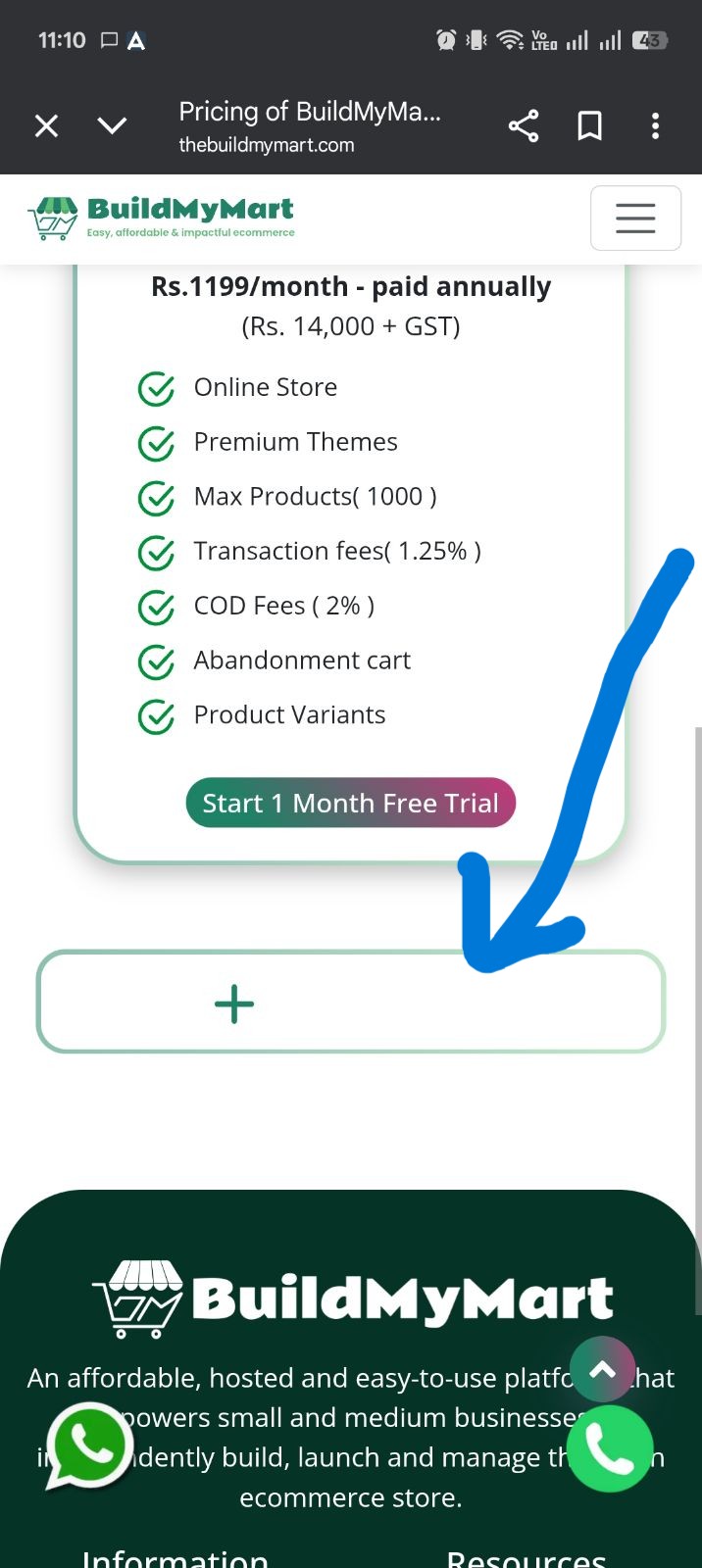Viewport: 702px width, 1568px height.
Task: Chat via the WhatsApp button
Action: click(89, 1446)
